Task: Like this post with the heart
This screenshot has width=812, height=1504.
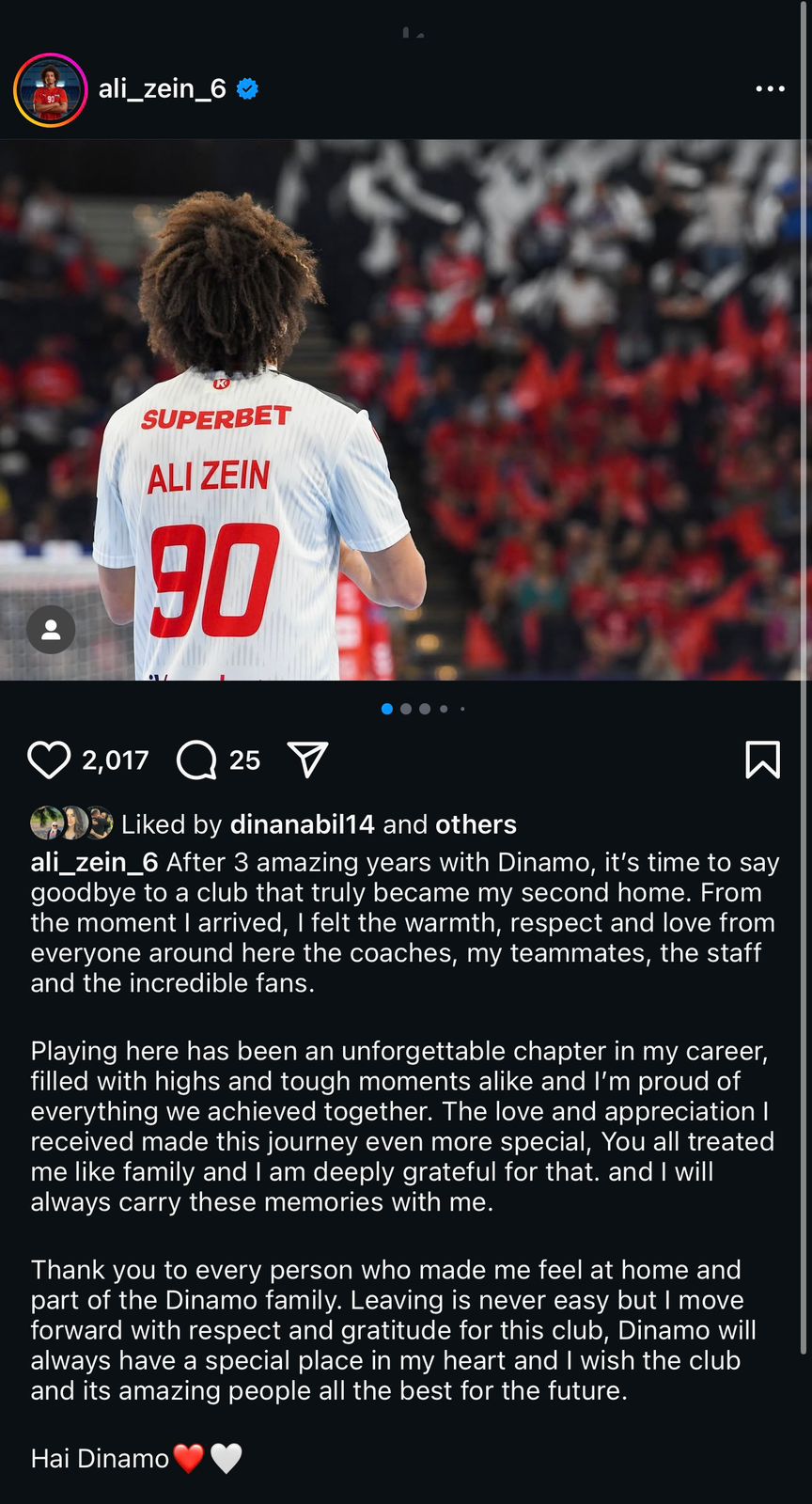Action: [49, 760]
